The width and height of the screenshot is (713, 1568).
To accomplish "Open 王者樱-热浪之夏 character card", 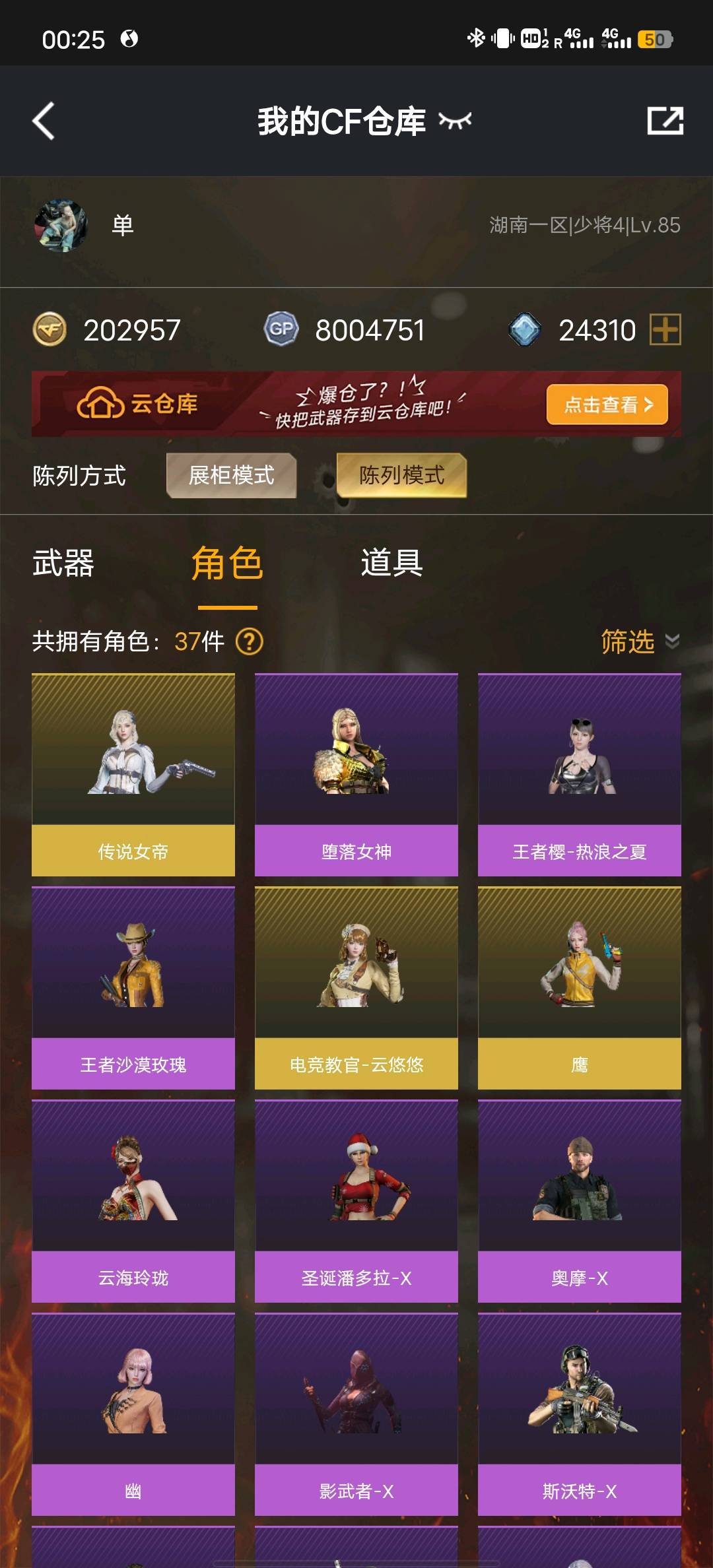I will click(579, 775).
